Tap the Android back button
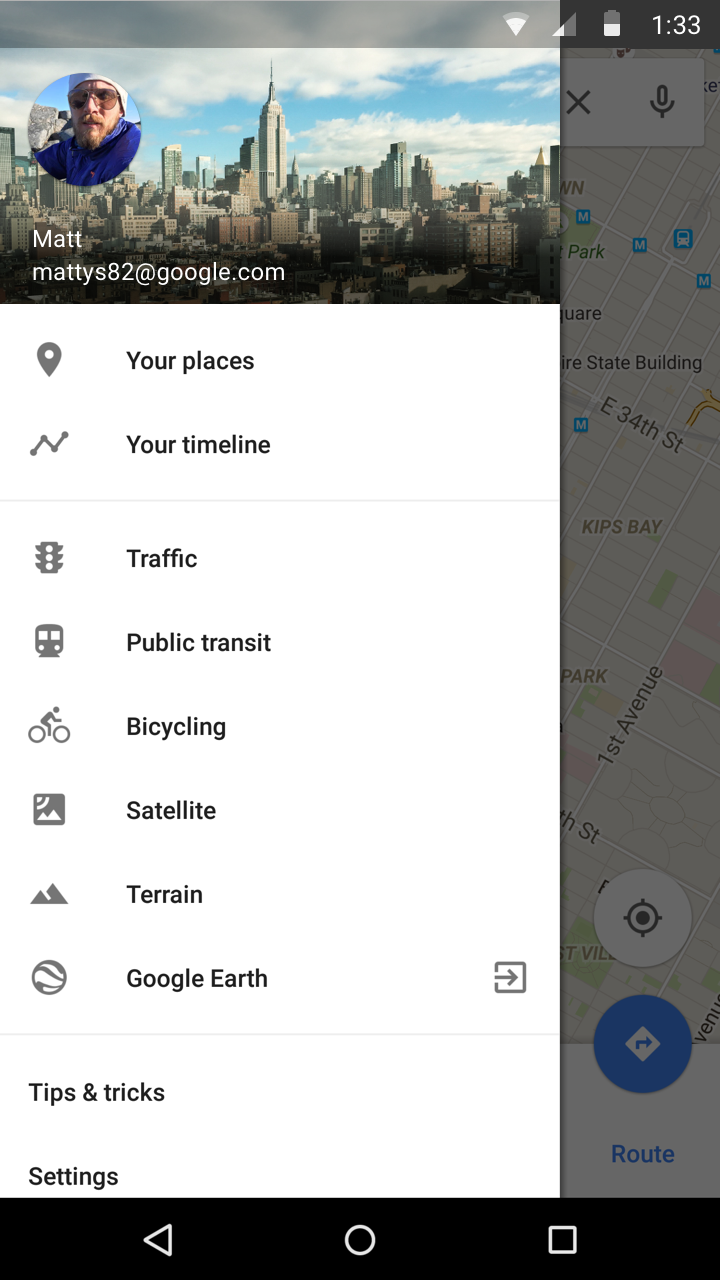This screenshot has height=1280, width=720. click(x=158, y=1240)
